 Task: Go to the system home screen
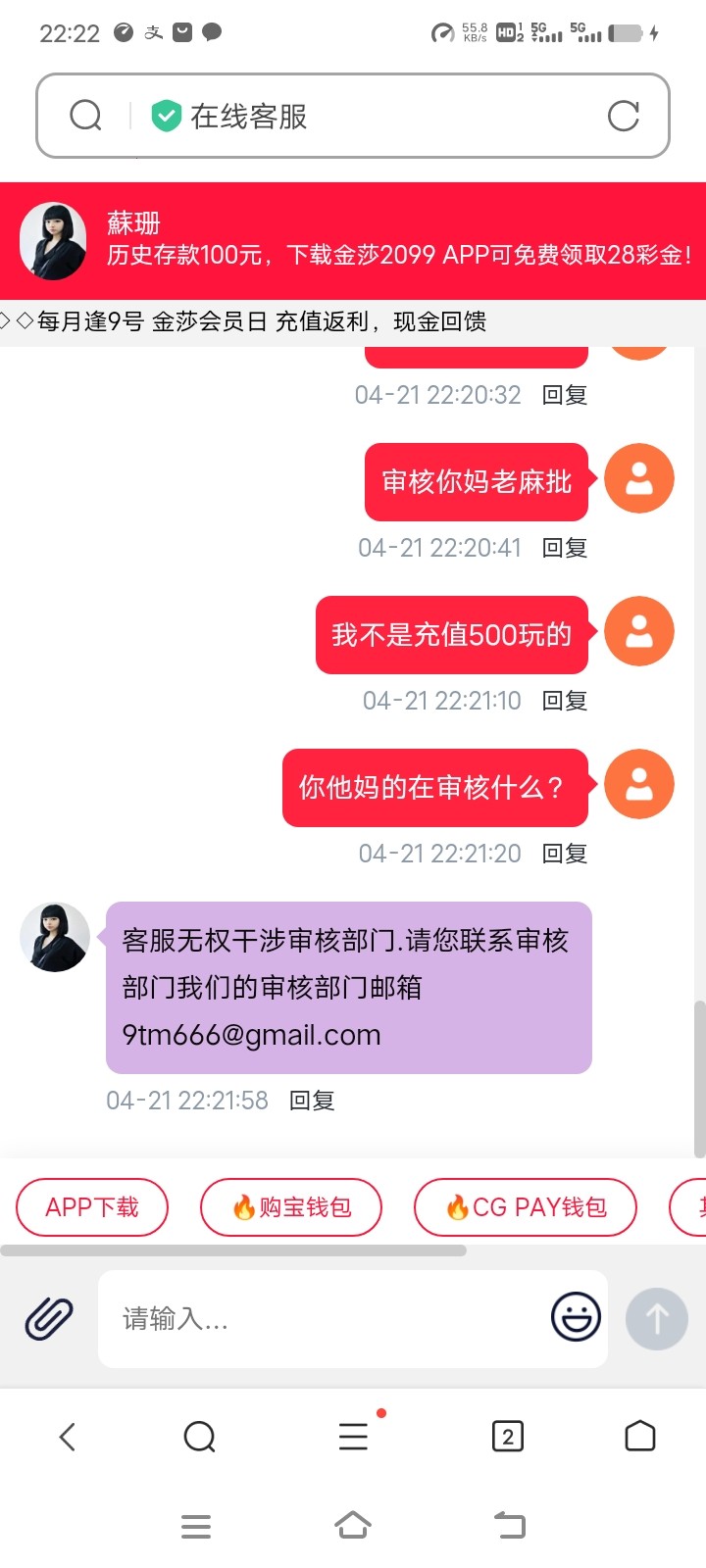(x=353, y=1526)
